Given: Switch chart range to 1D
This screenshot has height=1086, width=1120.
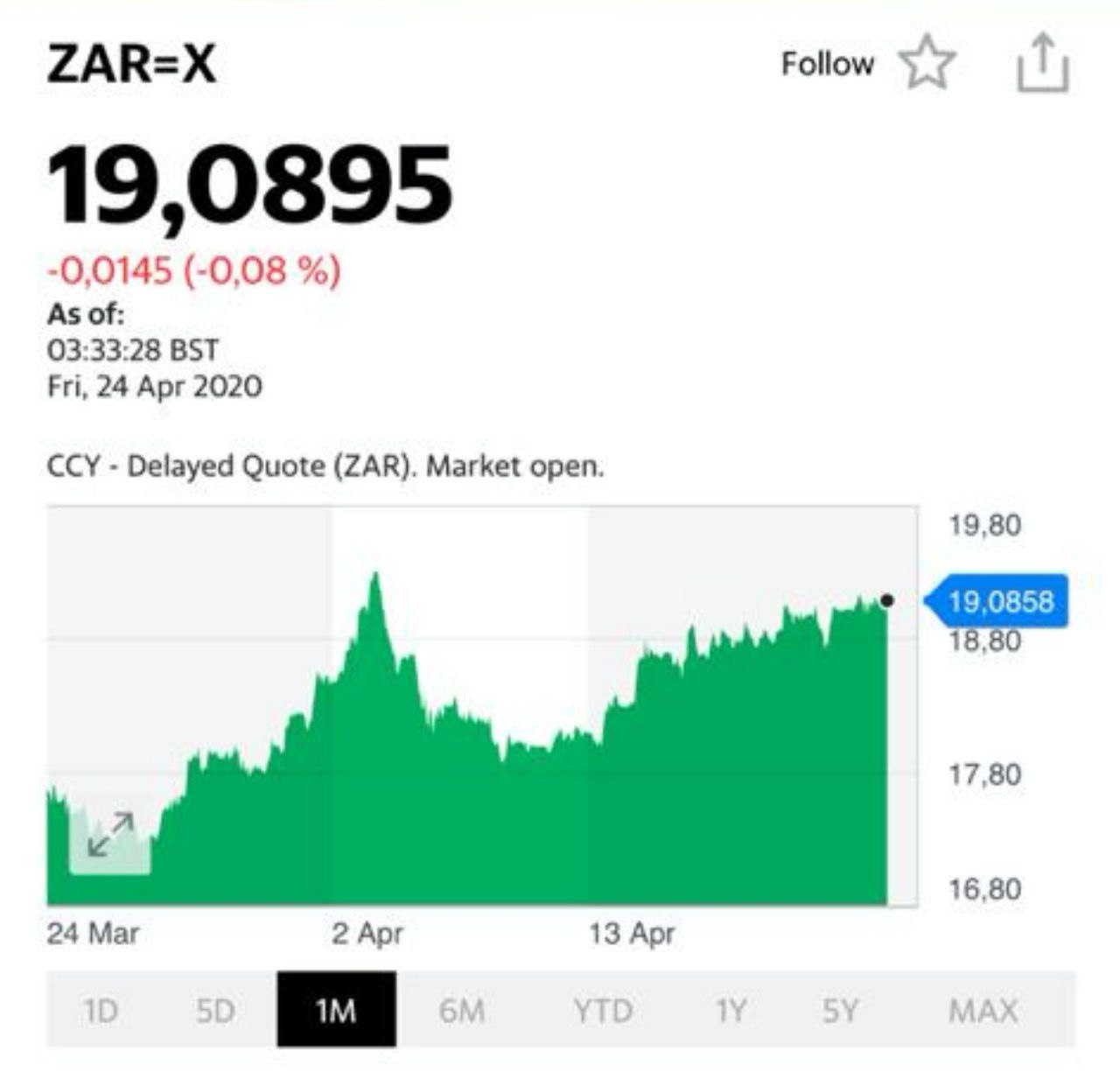Looking at the screenshot, I should coord(100,1011).
